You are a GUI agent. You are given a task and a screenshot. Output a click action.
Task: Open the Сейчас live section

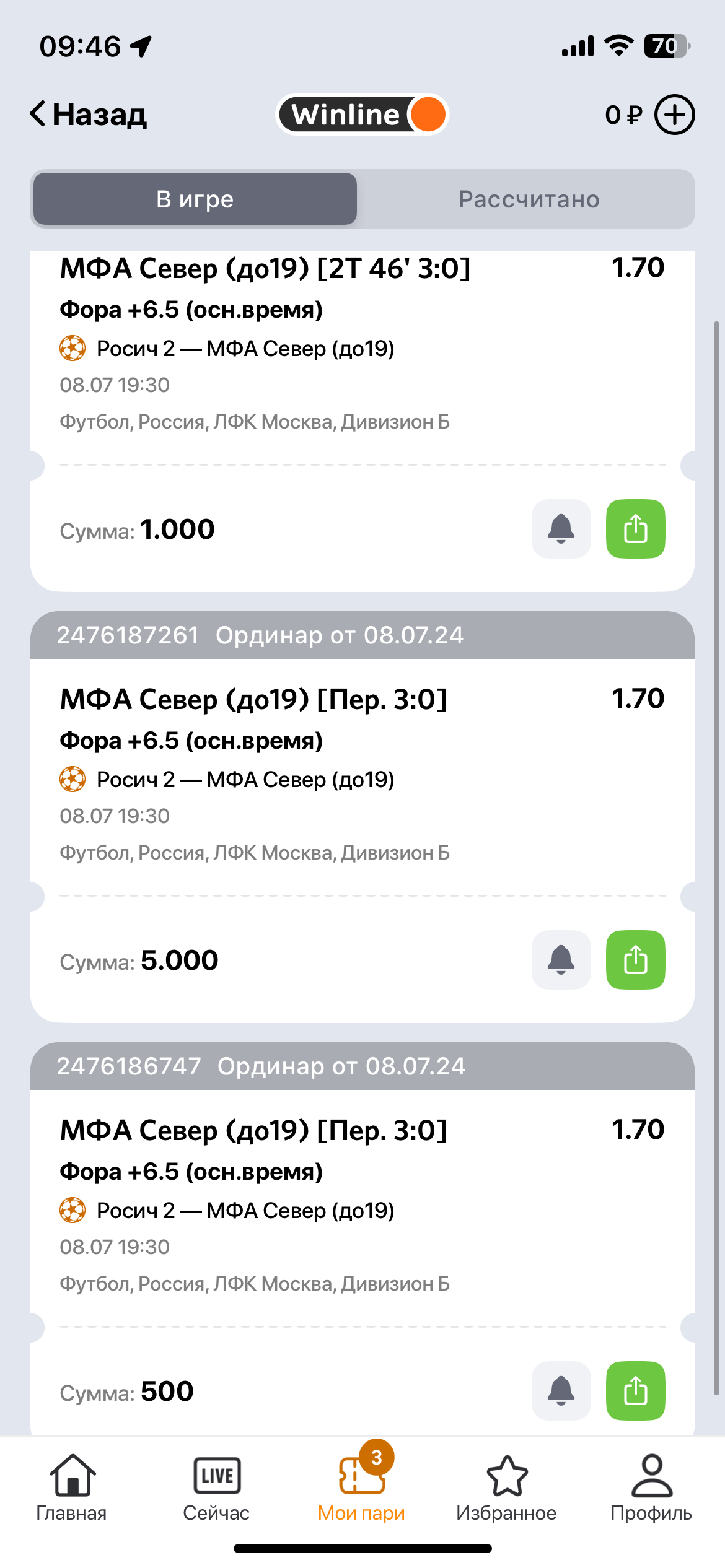click(216, 1487)
